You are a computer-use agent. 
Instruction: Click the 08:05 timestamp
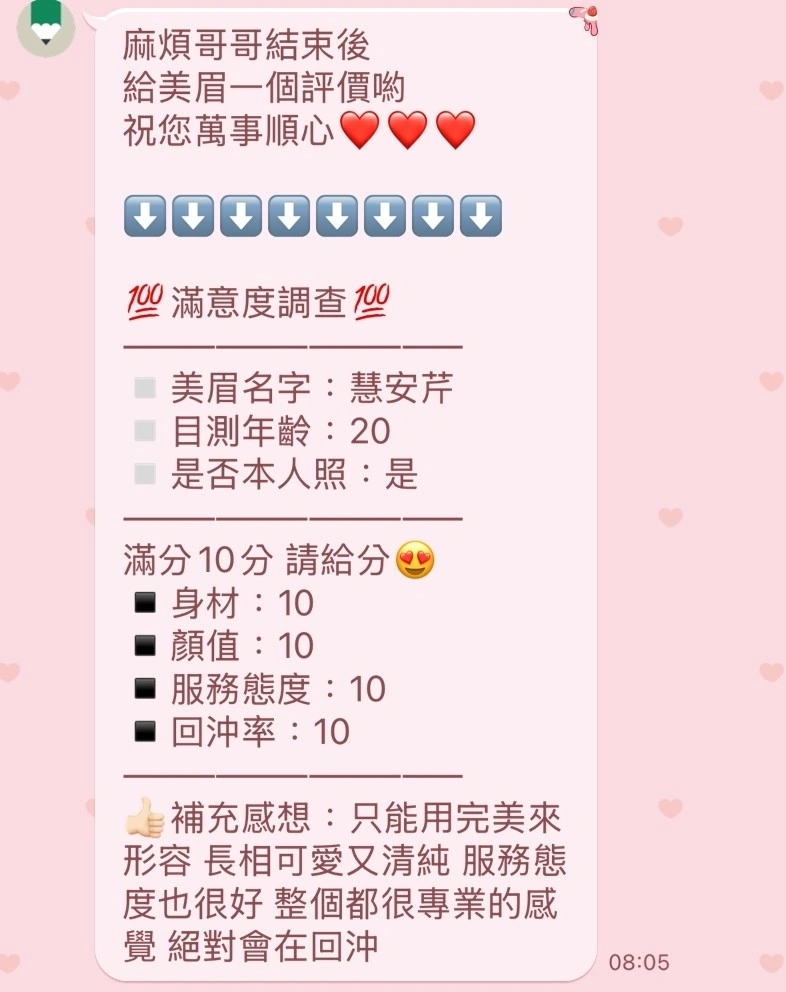point(641,964)
